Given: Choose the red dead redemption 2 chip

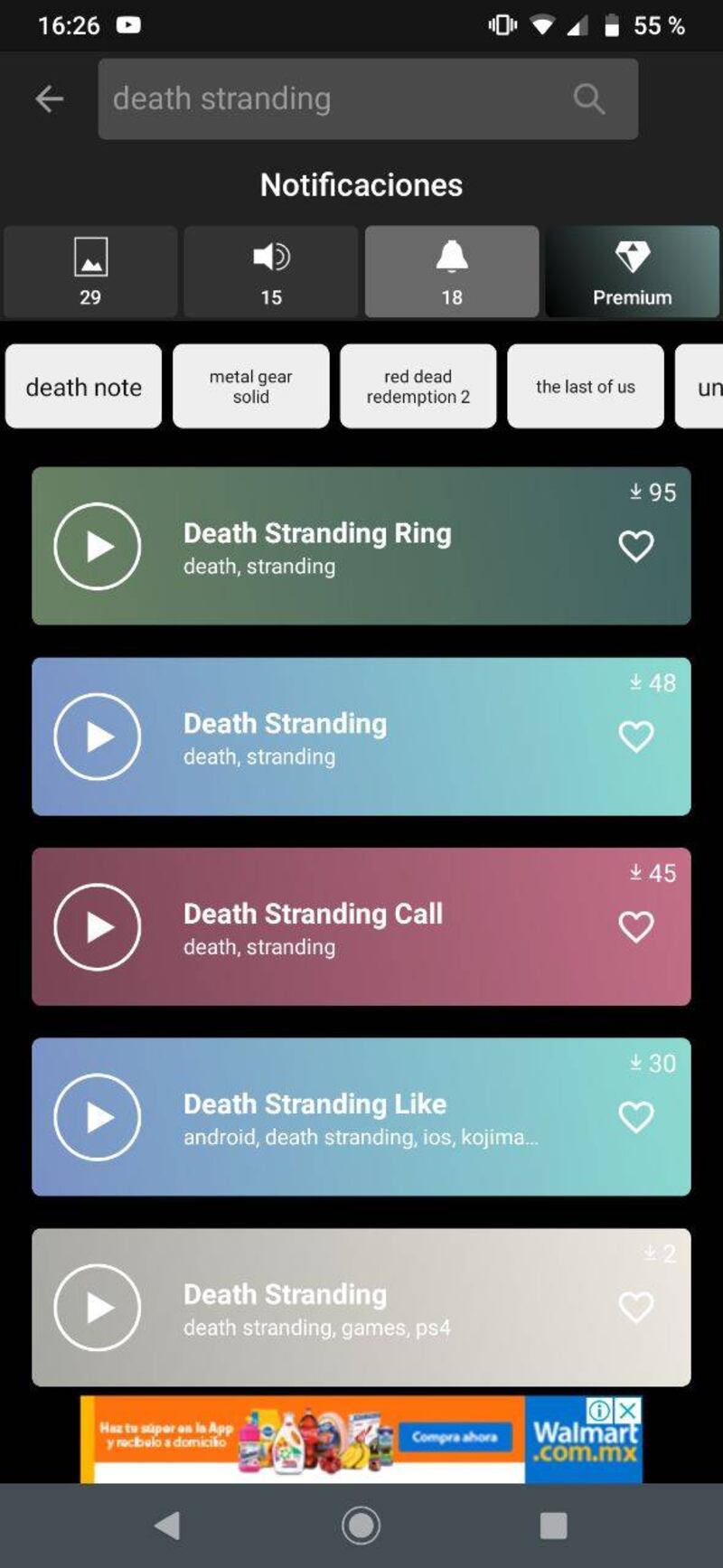Looking at the screenshot, I should 418,387.
